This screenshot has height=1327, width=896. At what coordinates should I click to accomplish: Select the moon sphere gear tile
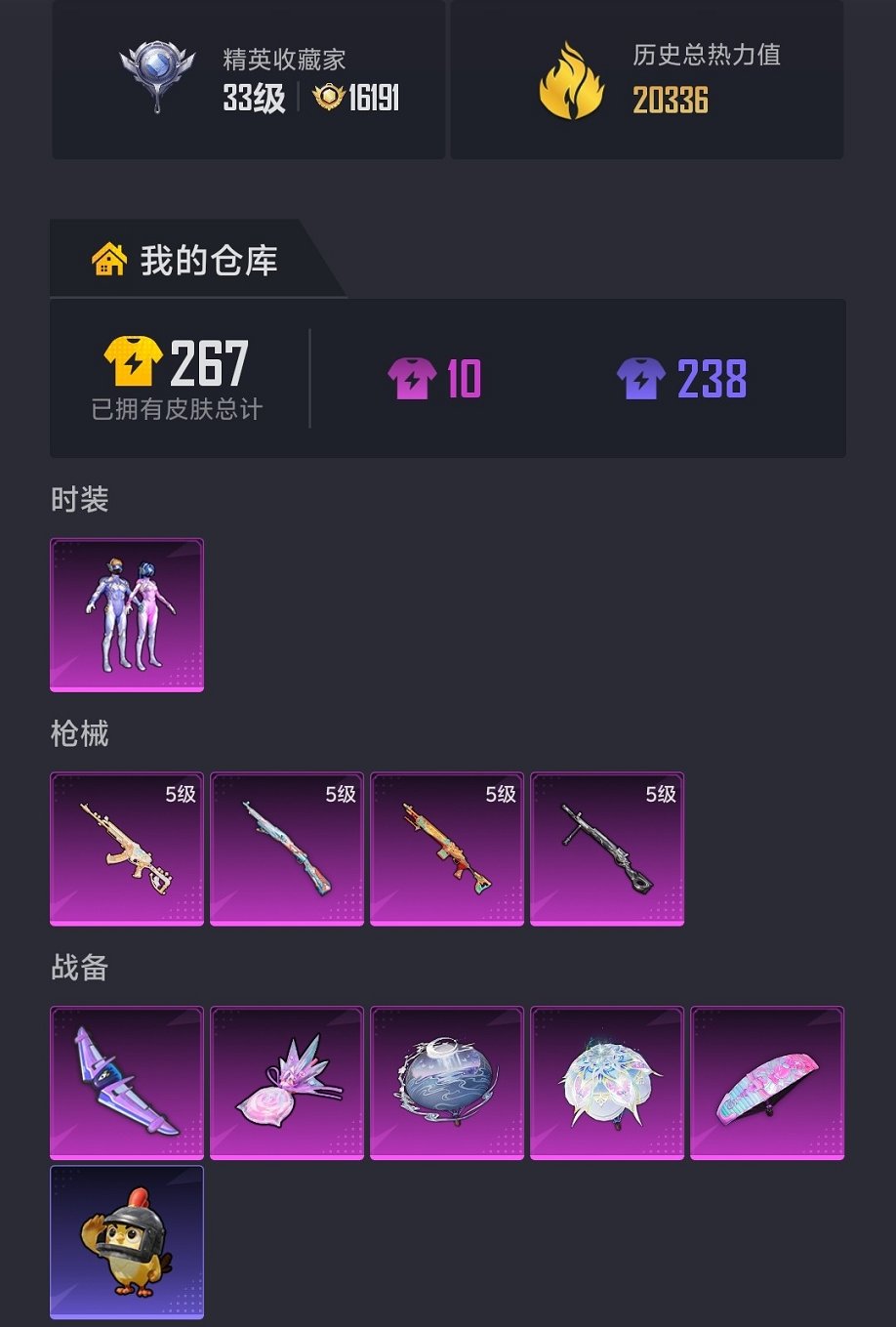point(447,1084)
